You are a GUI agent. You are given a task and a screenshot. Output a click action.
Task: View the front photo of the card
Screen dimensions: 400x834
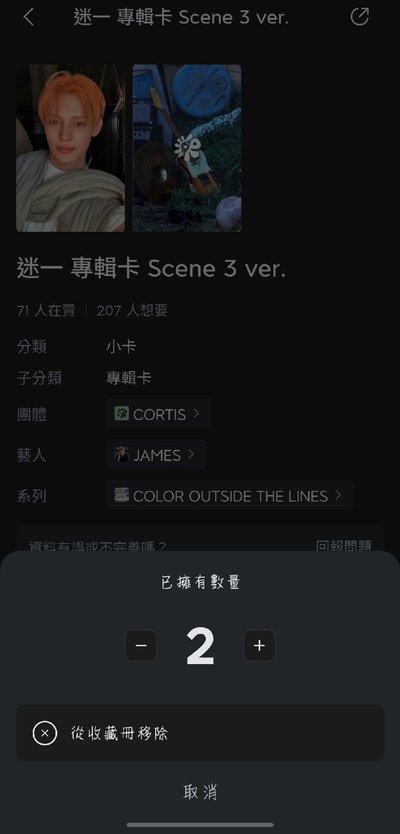tap(71, 148)
